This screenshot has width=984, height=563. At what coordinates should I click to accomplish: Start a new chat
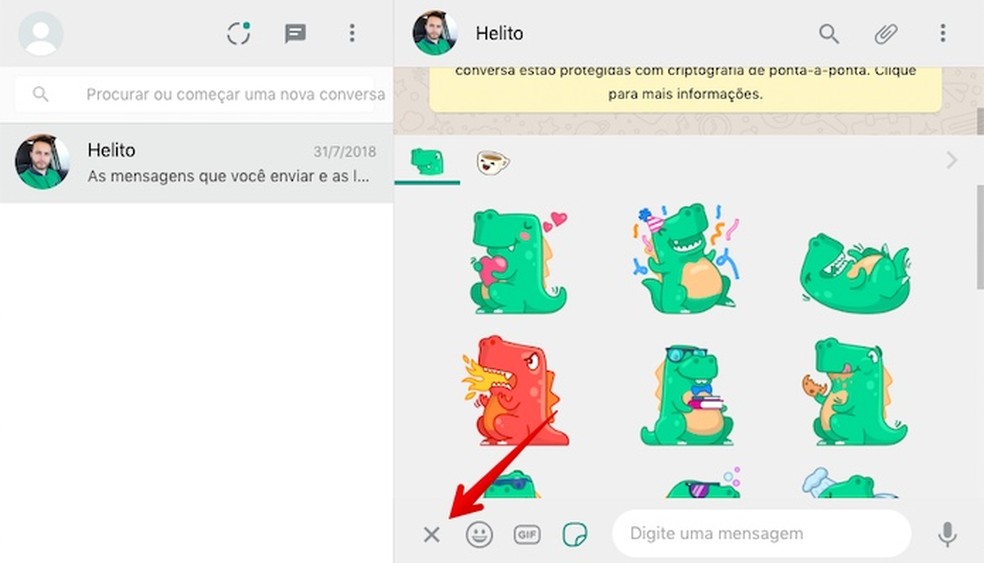(x=295, y=34)
